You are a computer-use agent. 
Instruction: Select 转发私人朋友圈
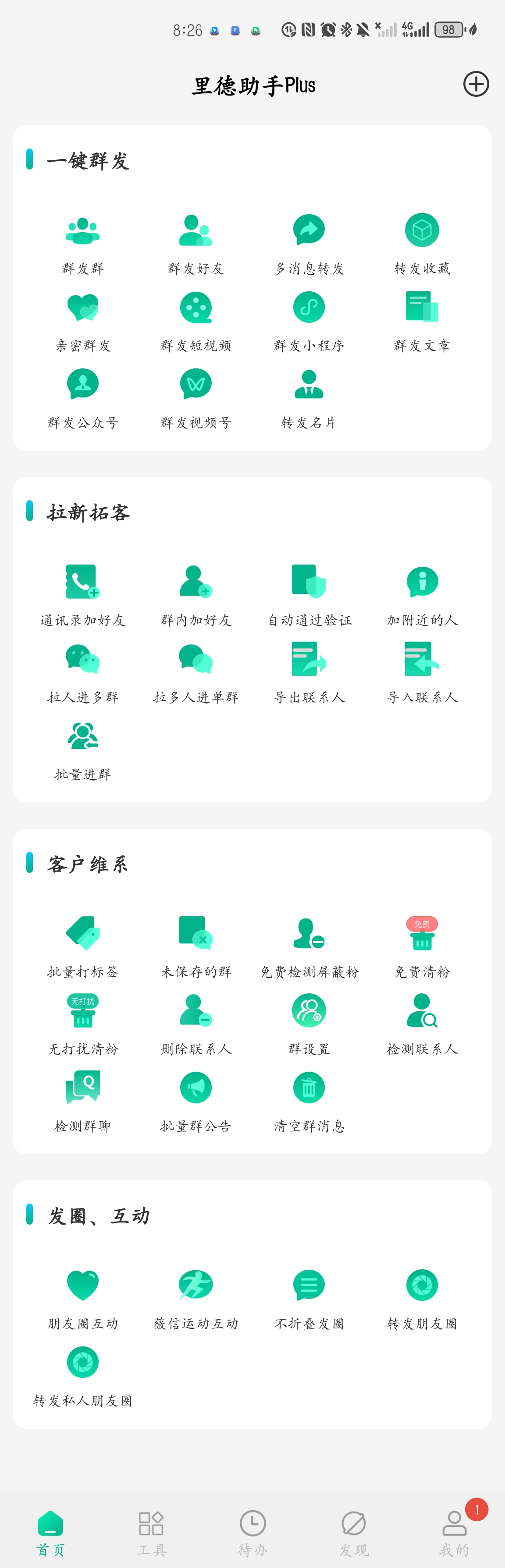point(83,1375)
